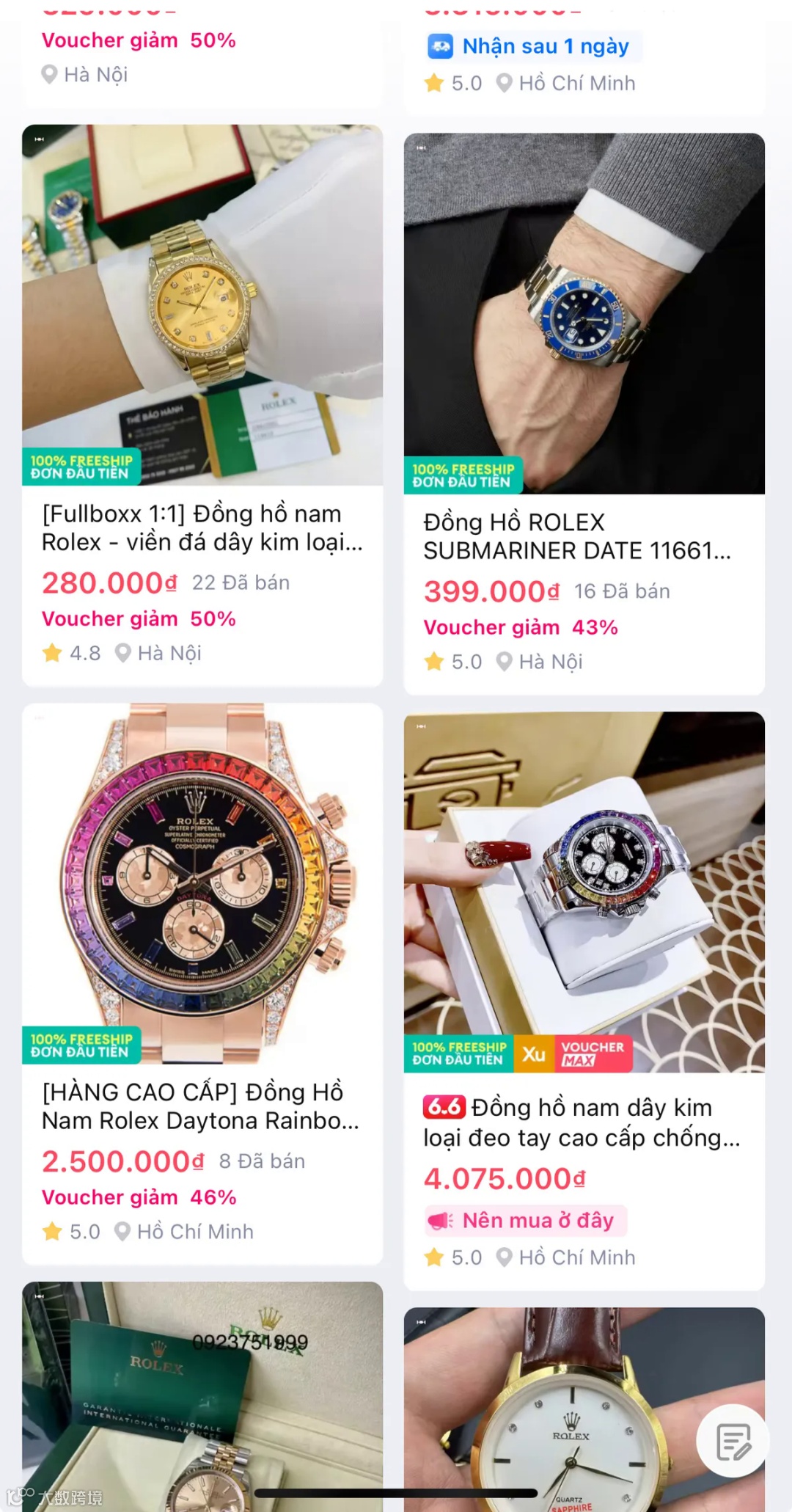Tap '22 Đã bán' sales count
The image size is (792, 1512).
(242, 582)
